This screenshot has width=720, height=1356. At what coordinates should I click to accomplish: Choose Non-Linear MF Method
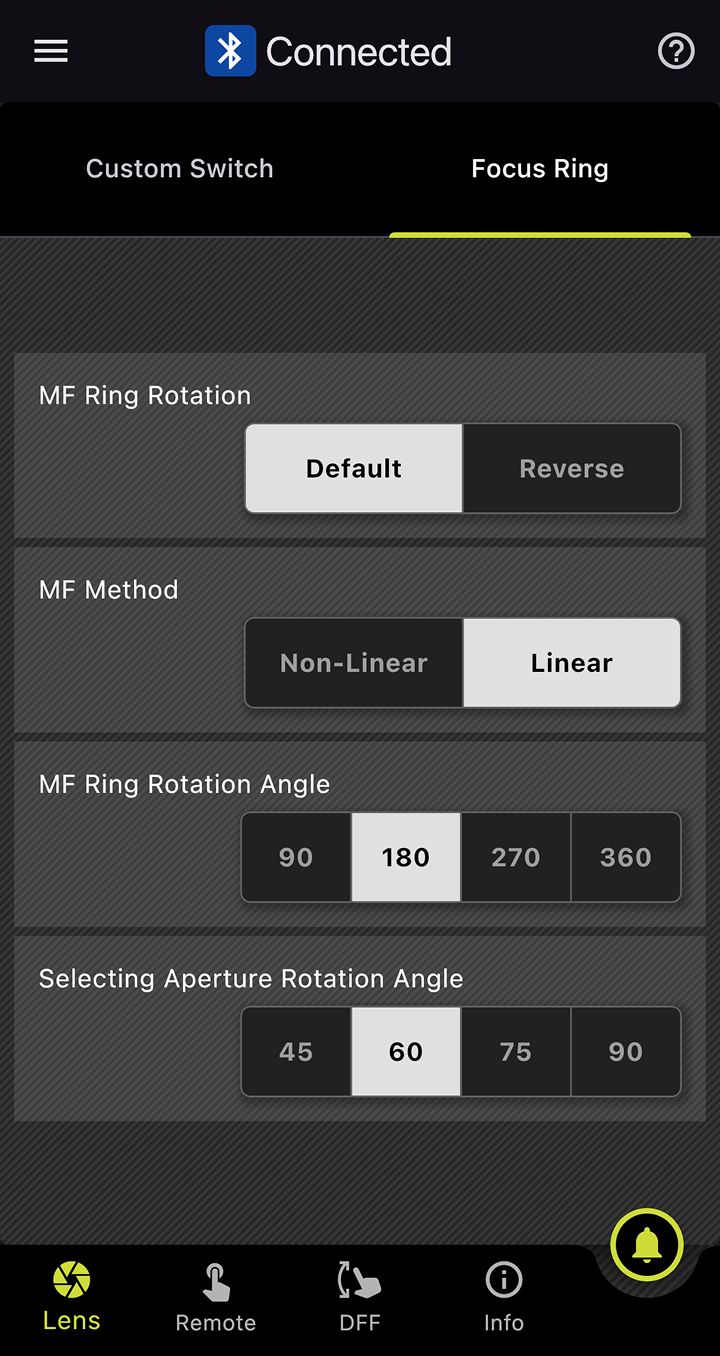pos(354,663)
